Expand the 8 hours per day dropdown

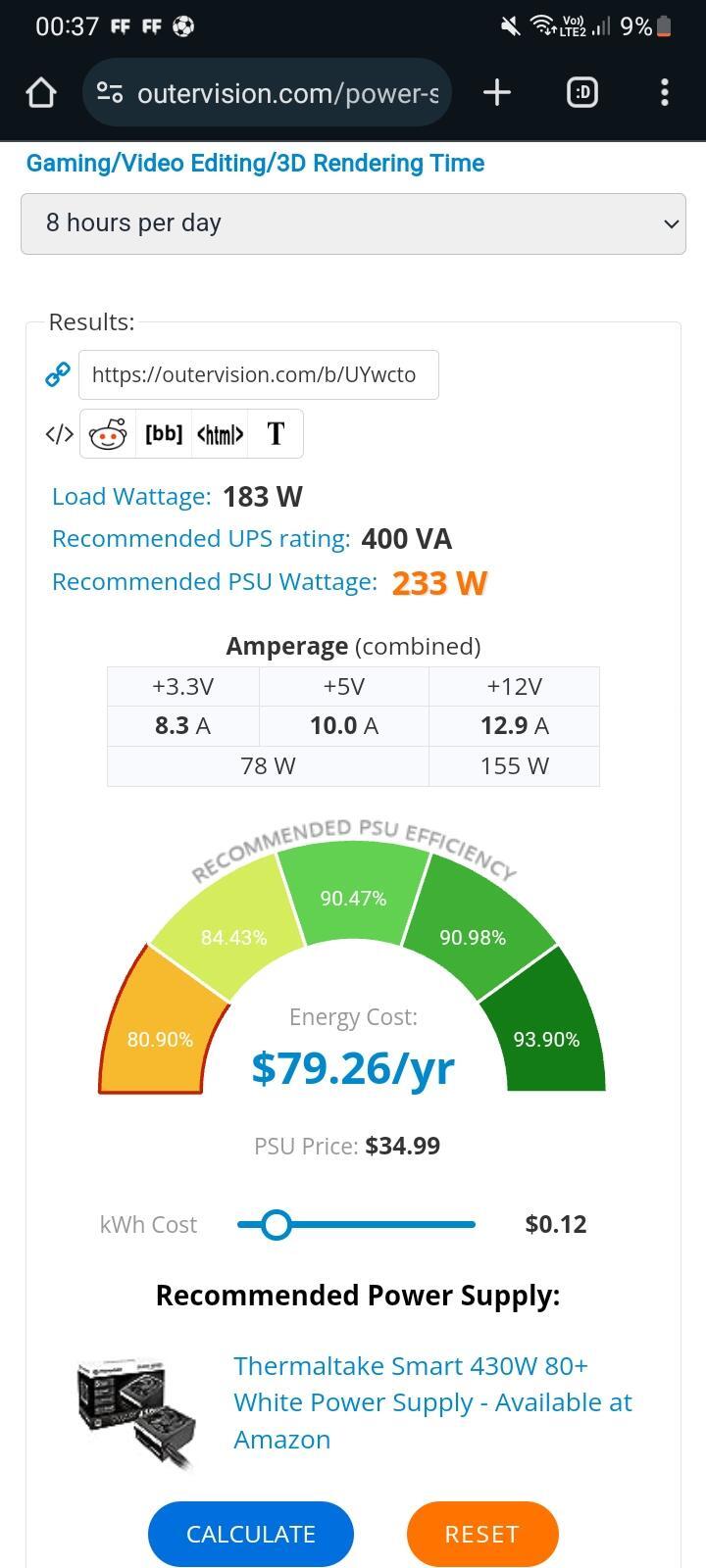click(353, 223)
